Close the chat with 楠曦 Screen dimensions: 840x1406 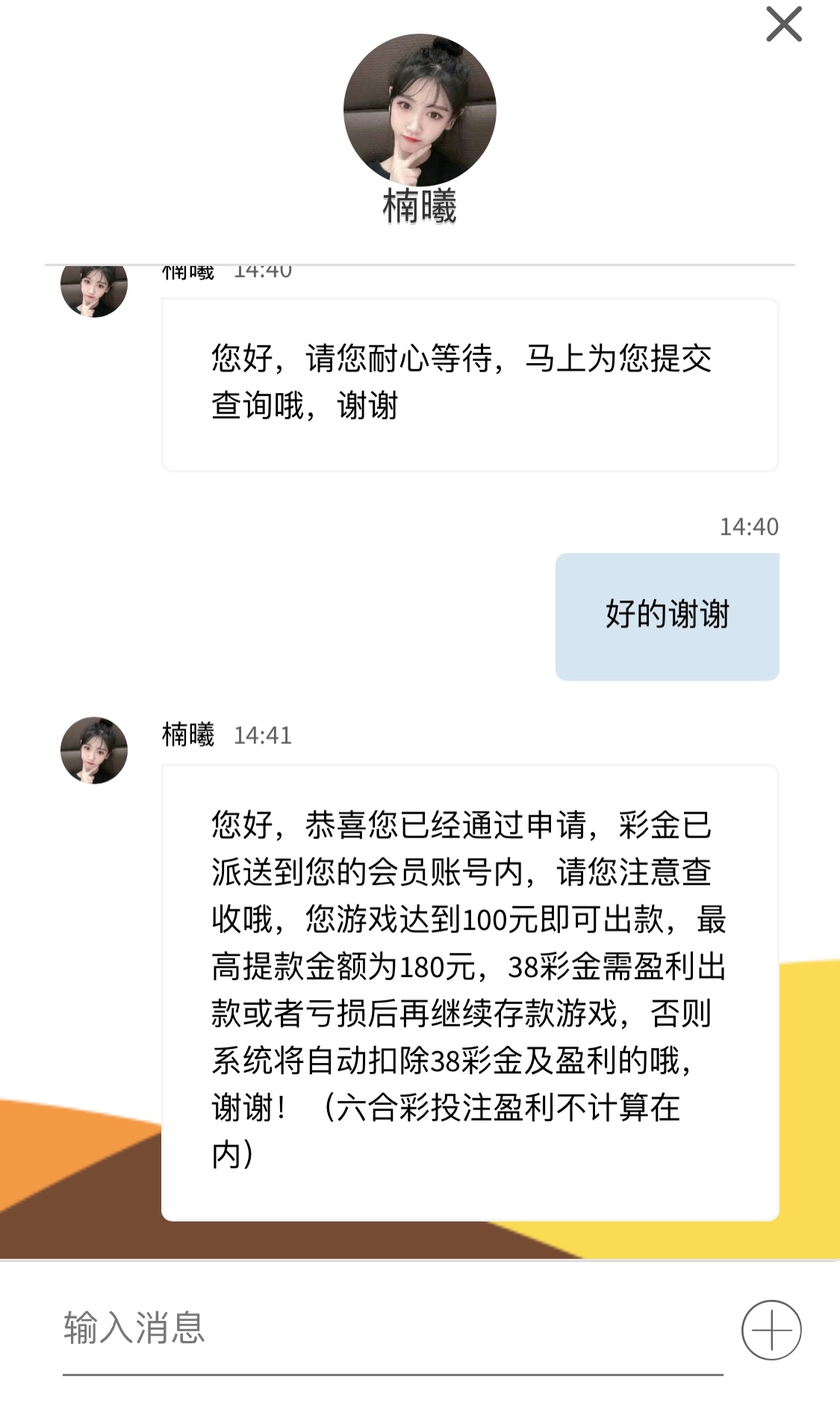(x=783, y=24)
